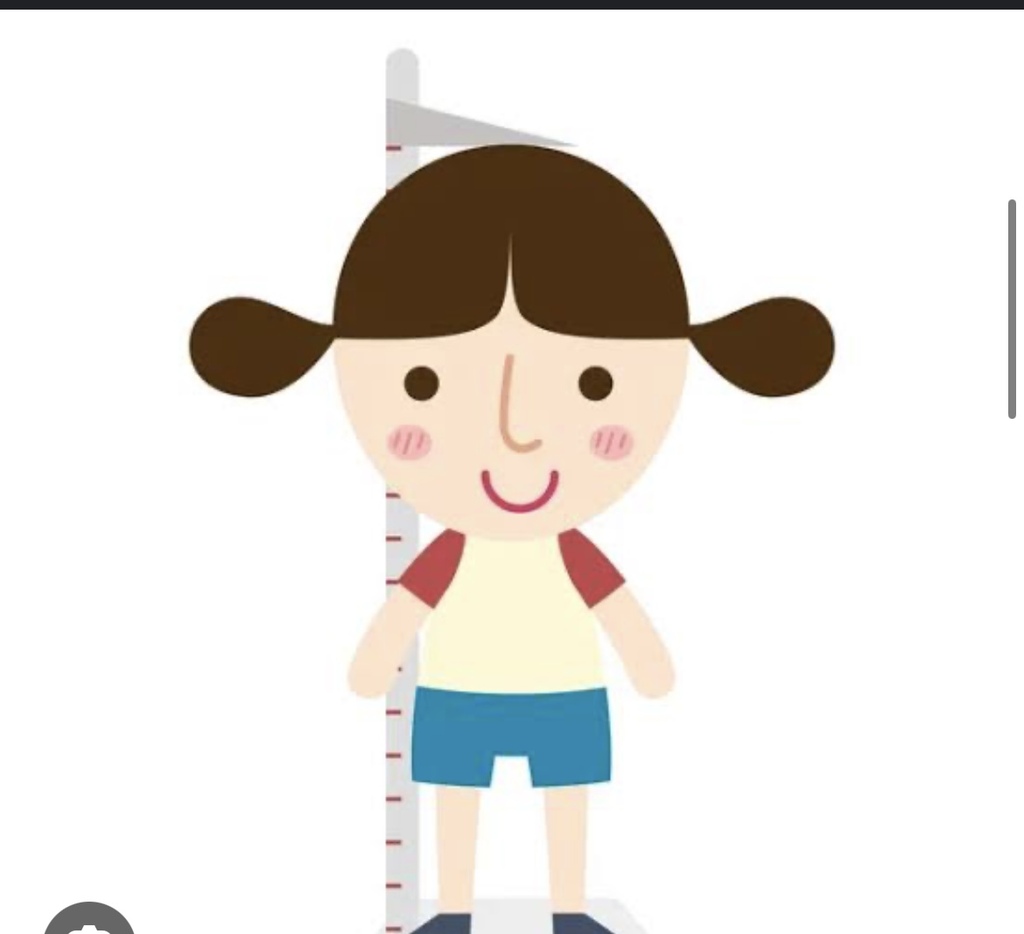Tap the page scrollbar handle
Image resolution: width=1024 pixels, height=934 pixels.
[1012, 308]
